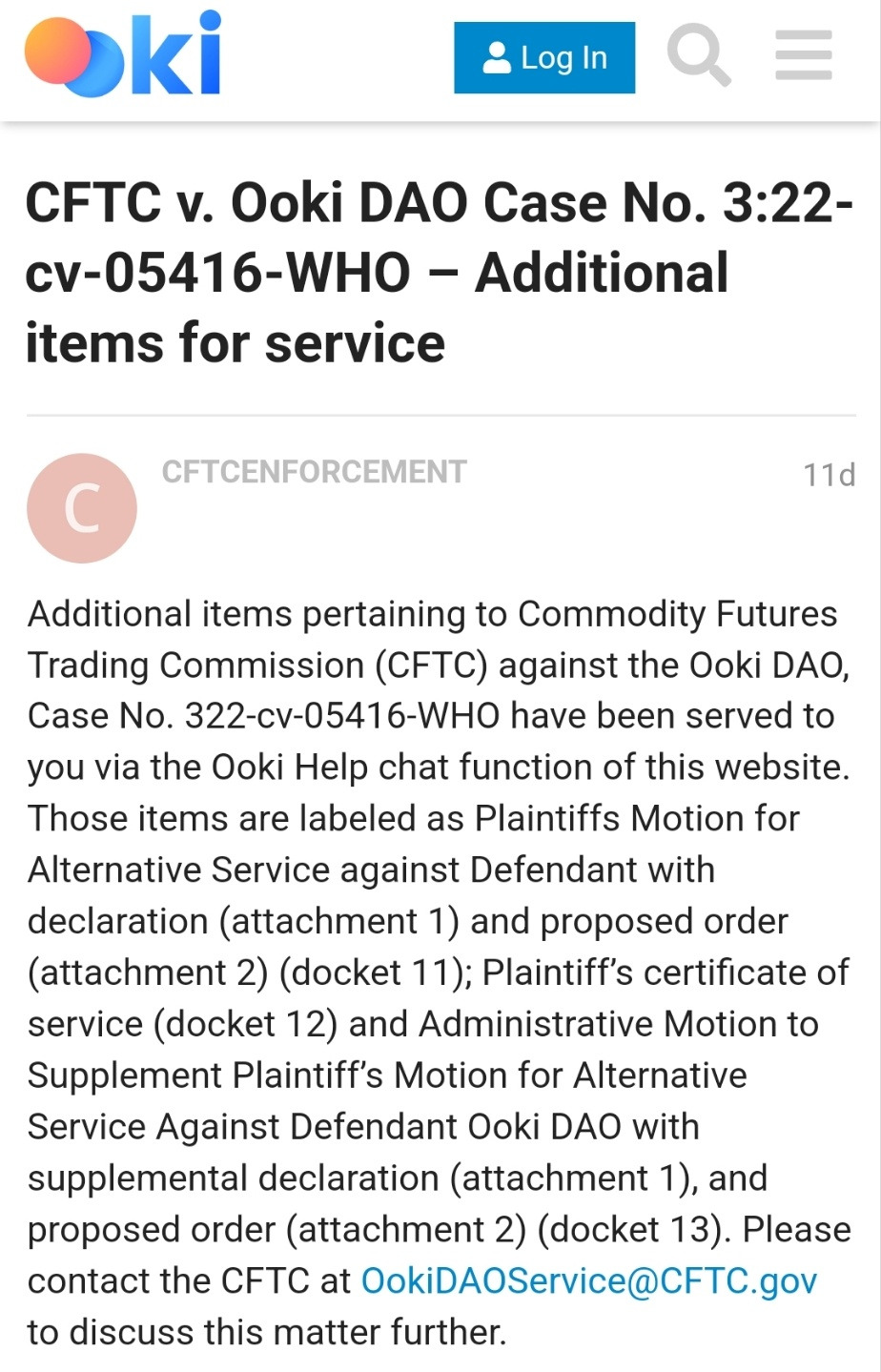The image size is (881, 1372).
Task: Open the OokiDAOService@CFTC.gov email link
Action: tap(589, 1280)
